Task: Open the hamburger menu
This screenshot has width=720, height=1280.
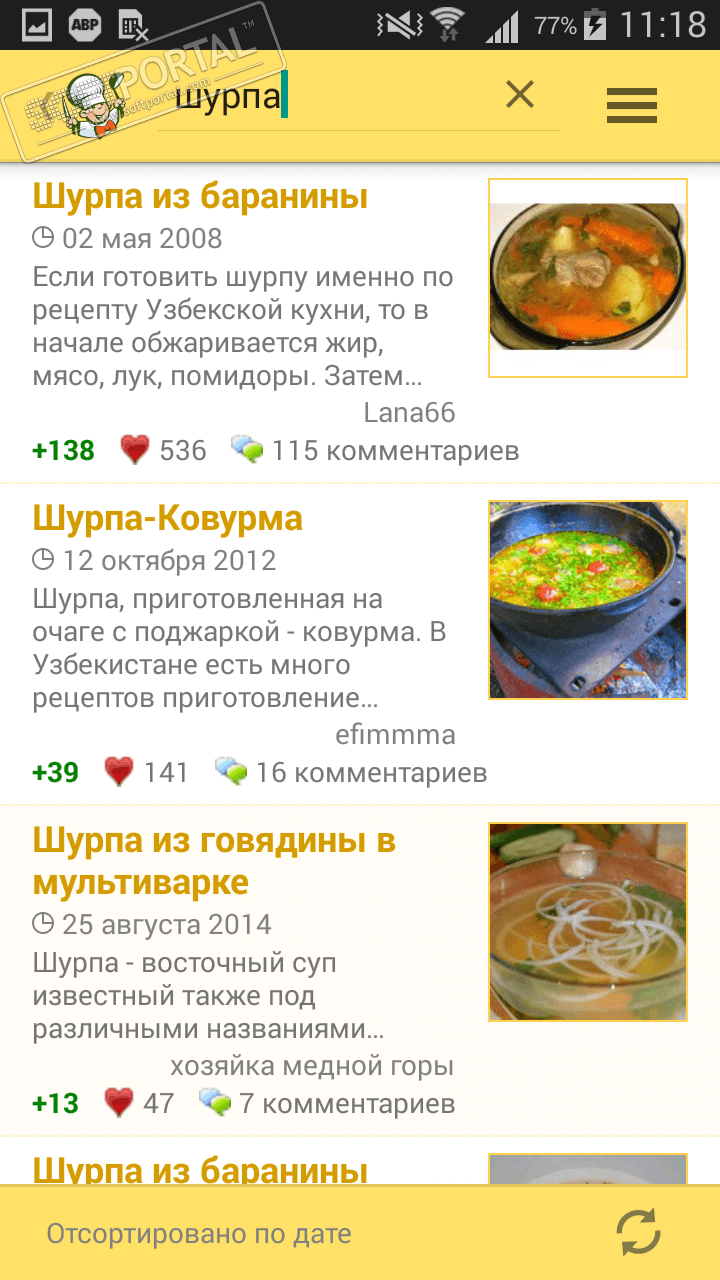Action: click(x=632, y=104)
